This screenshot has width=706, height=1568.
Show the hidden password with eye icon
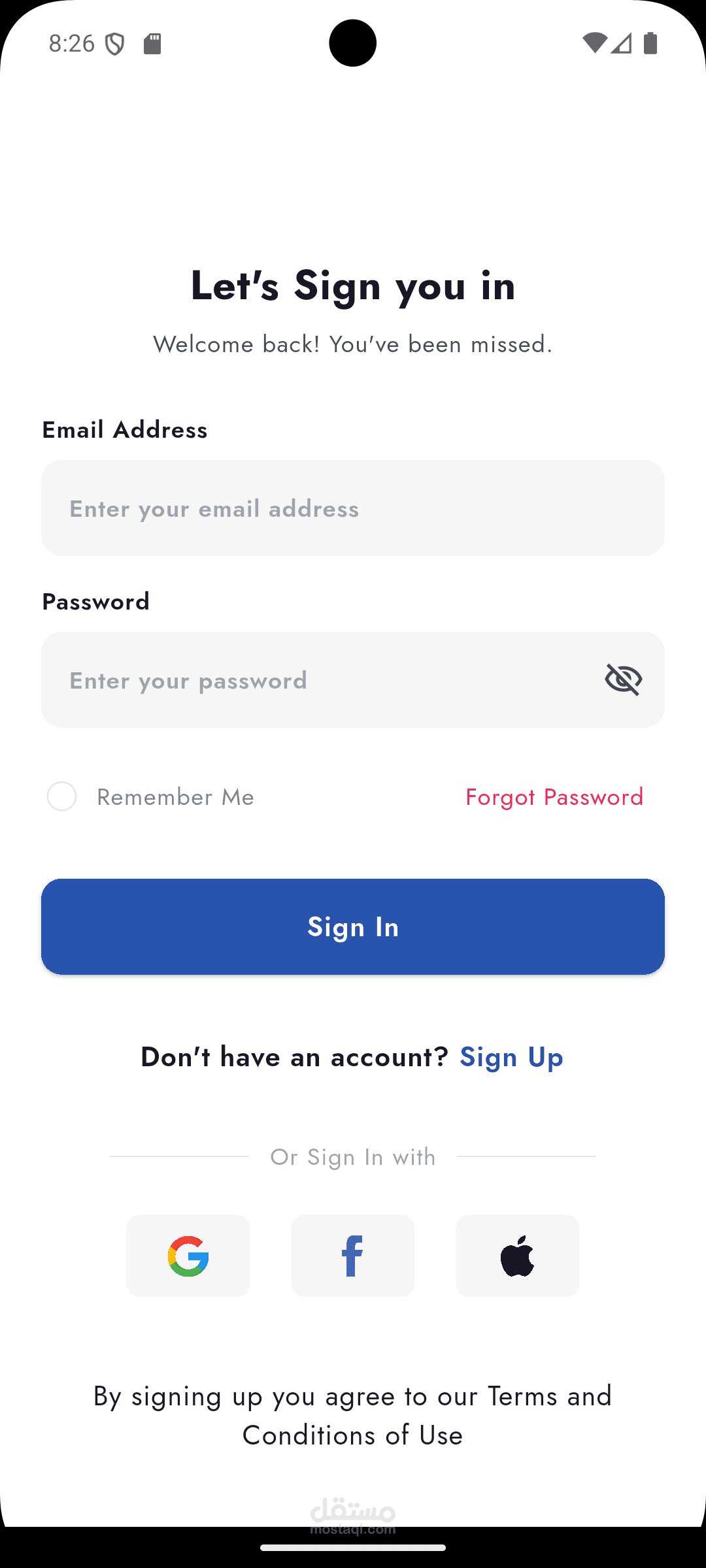tap(623, 679)
